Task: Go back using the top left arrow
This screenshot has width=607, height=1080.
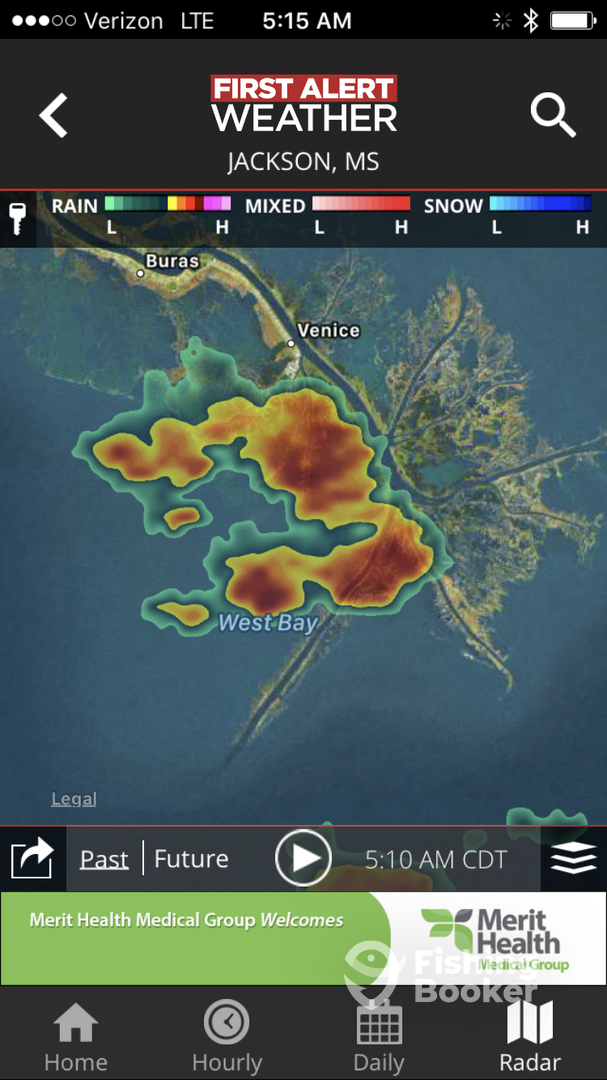Action: pyautogui.click(x=53, y=116)
